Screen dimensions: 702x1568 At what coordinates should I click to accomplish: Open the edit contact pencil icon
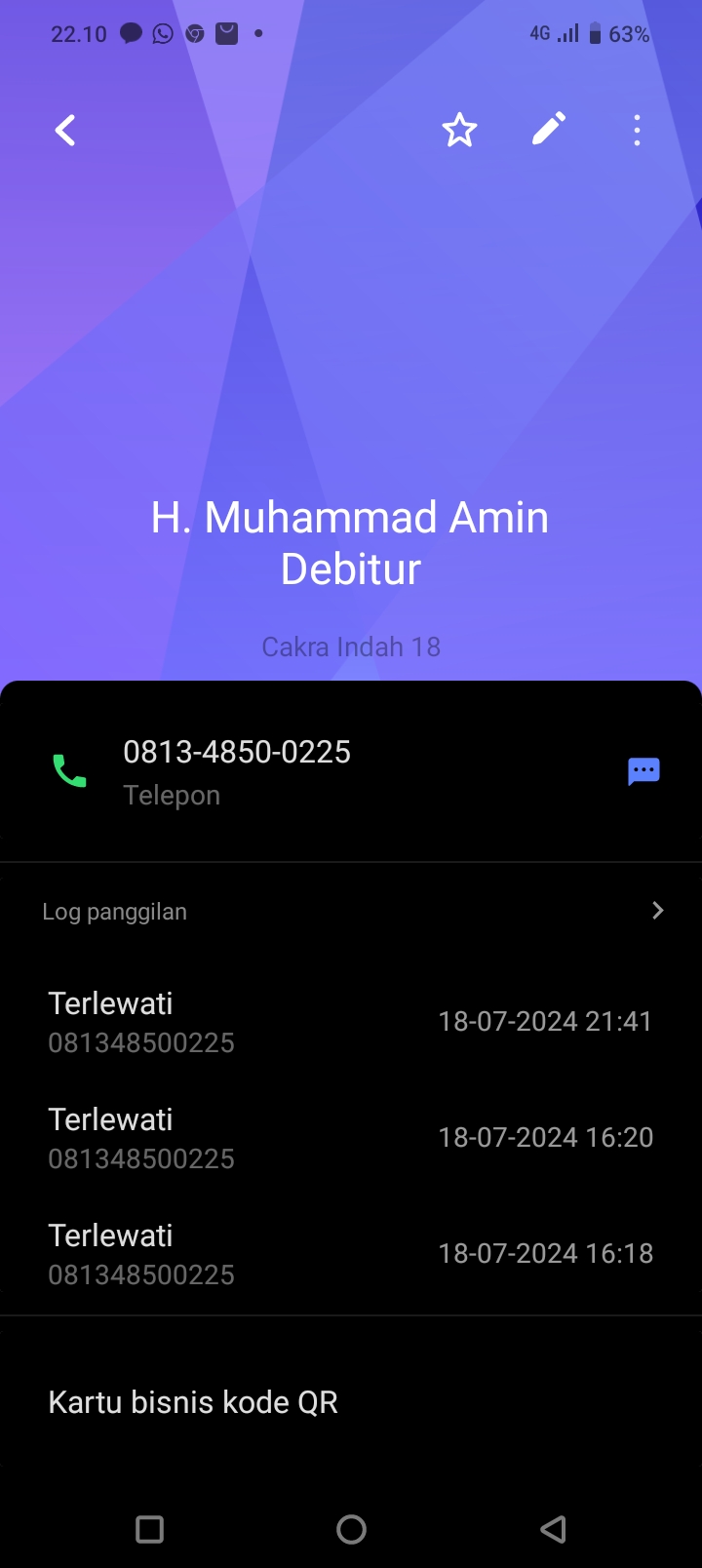pos(547,129)
